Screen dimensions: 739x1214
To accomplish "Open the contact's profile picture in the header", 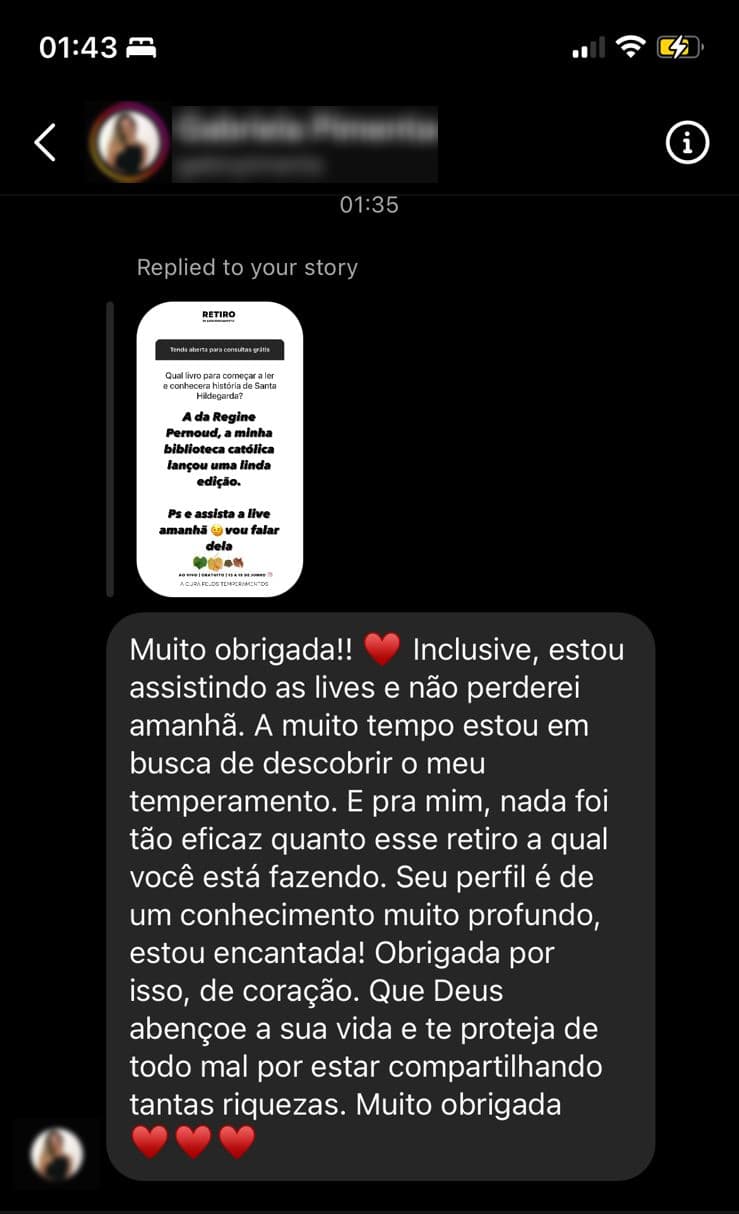I will click(129, 143).
